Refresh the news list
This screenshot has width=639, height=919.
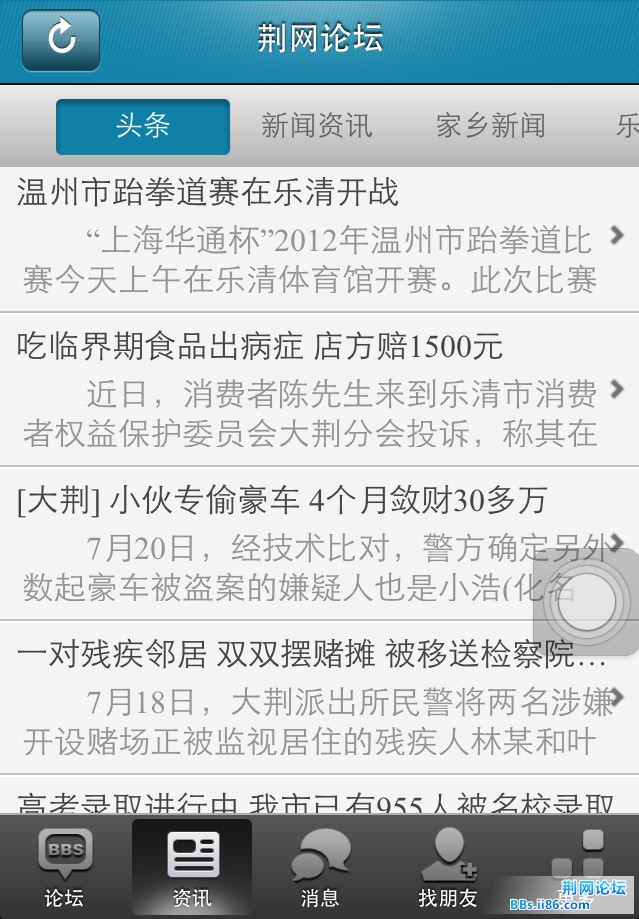point(61,40)
